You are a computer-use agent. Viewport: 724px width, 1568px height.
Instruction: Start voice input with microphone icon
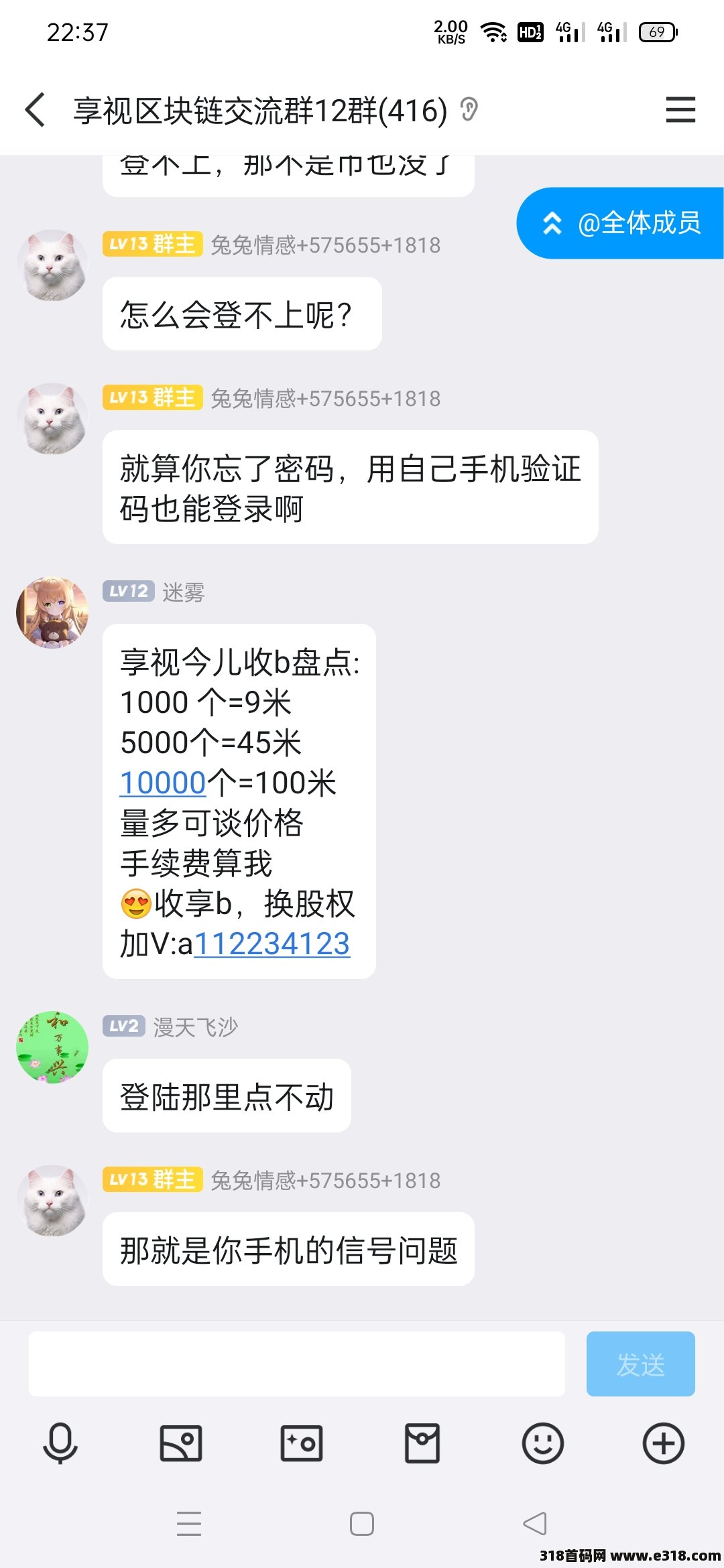click(x=60, y=1443)
